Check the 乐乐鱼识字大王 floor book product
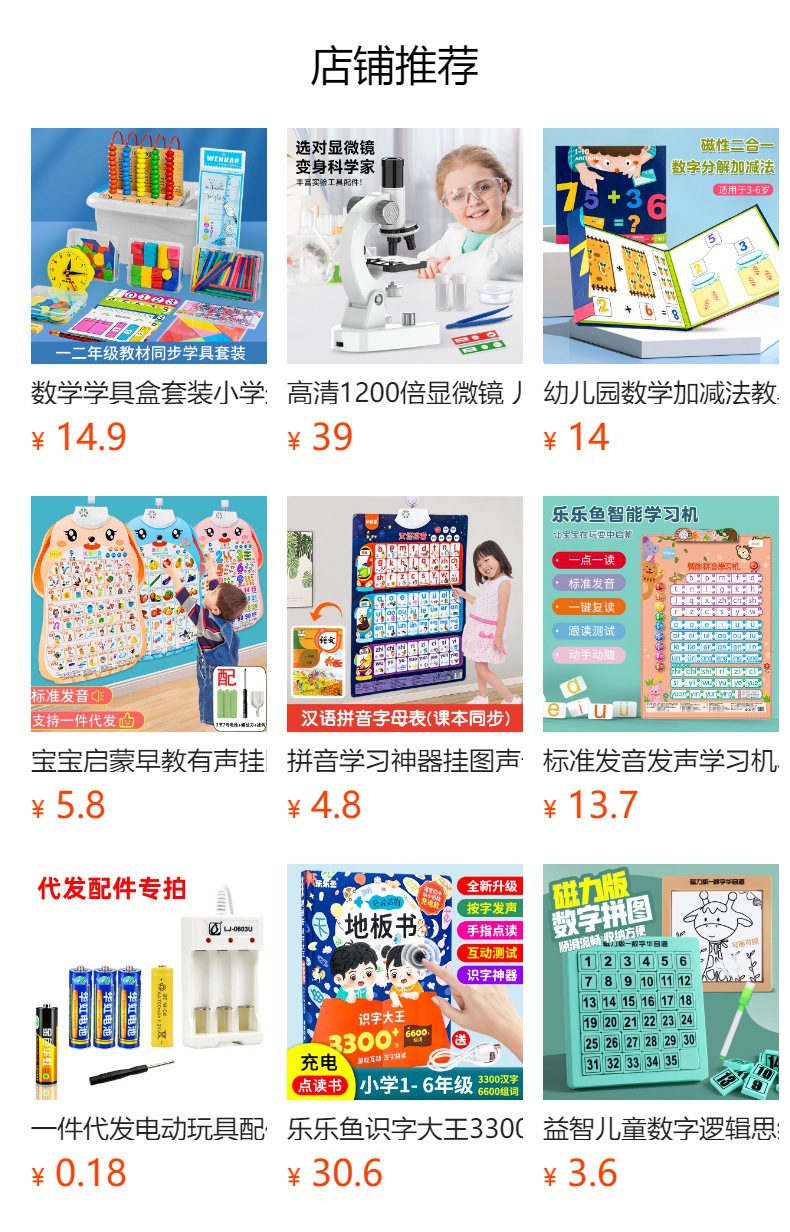 [405, 982]
